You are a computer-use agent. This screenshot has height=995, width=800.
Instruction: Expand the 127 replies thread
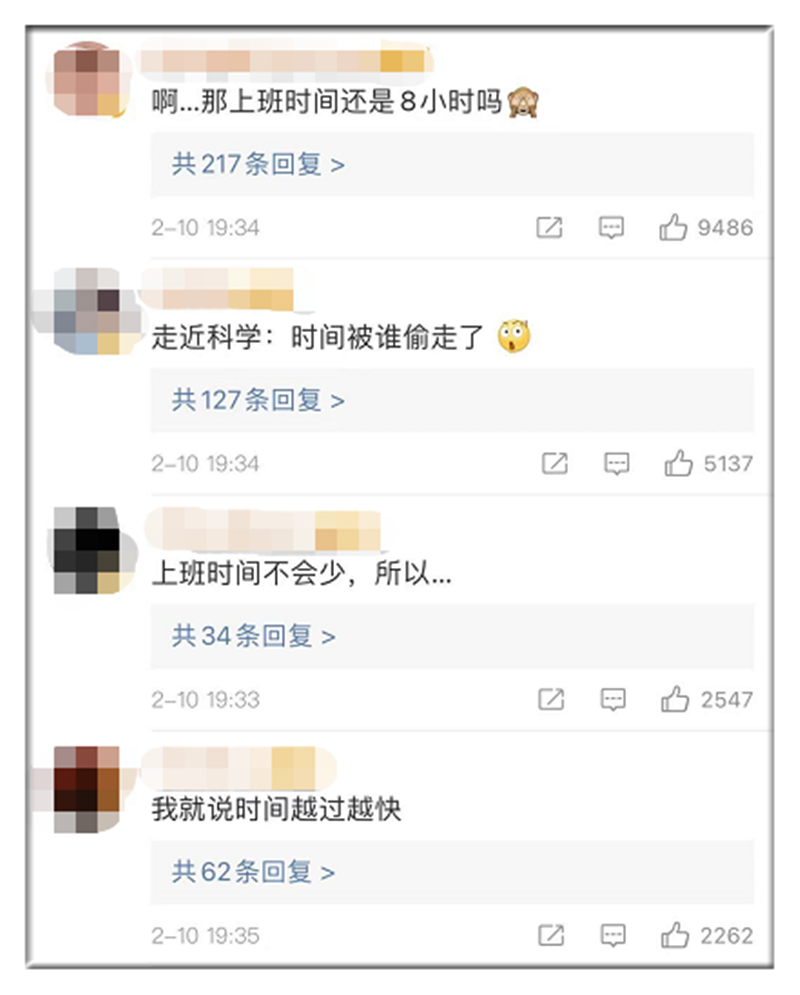(x=258, y=401)
